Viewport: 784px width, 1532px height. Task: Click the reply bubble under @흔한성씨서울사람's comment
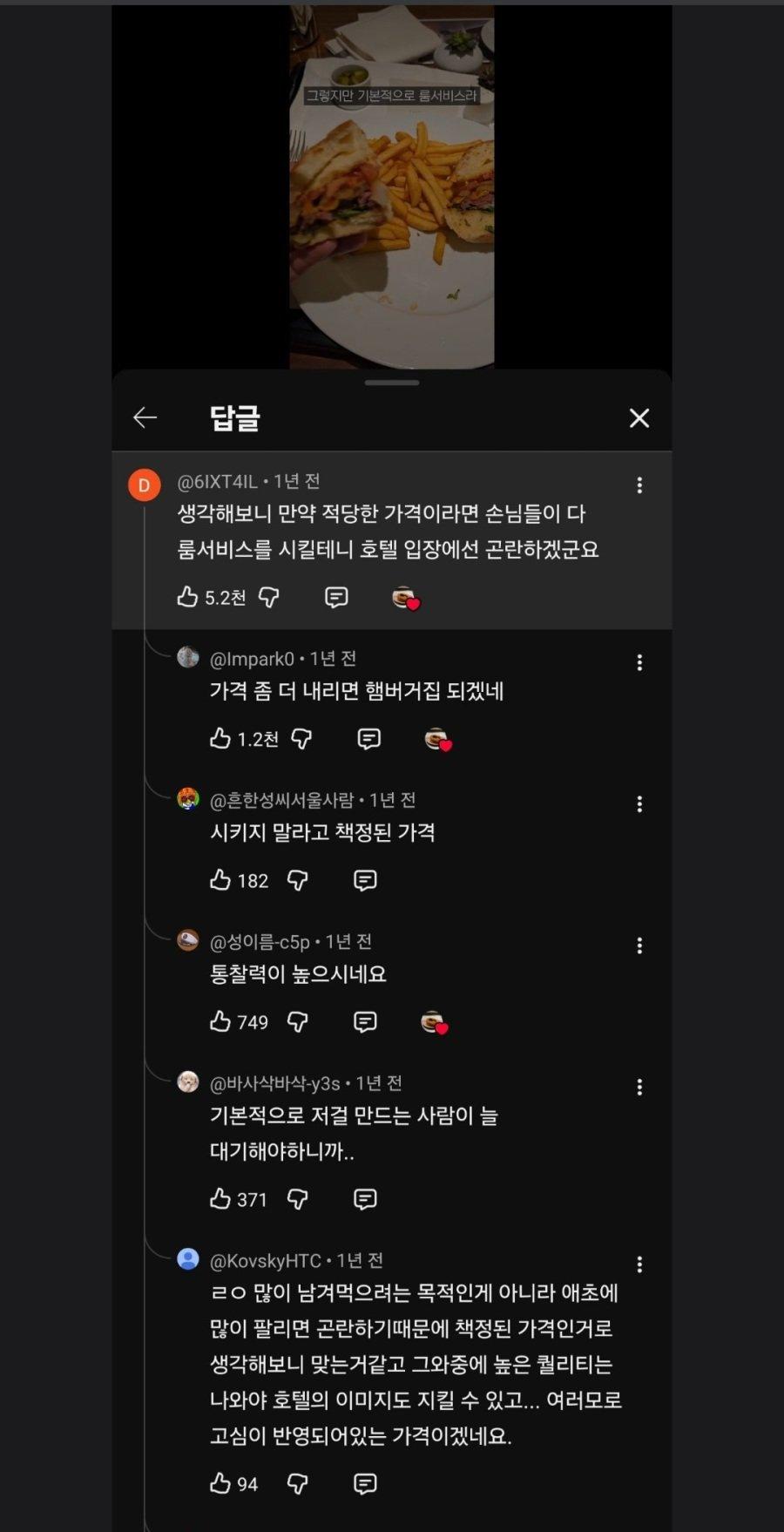[x=365, y=881]
